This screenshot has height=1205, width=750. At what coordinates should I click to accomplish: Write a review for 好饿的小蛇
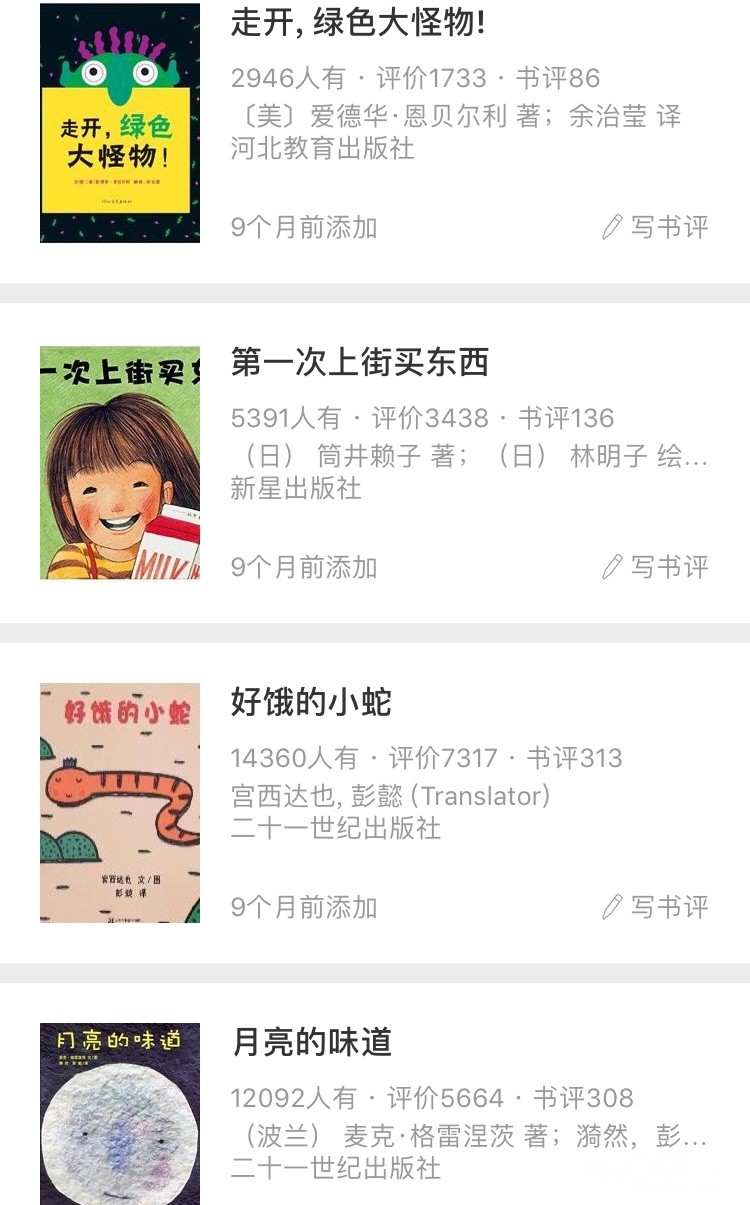[656, 907]
